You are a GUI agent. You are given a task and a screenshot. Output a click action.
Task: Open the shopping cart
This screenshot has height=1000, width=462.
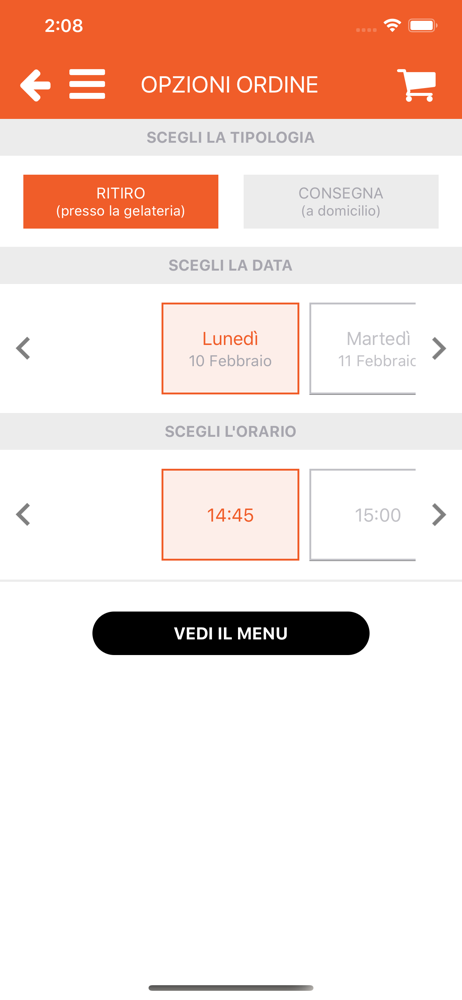417,85
